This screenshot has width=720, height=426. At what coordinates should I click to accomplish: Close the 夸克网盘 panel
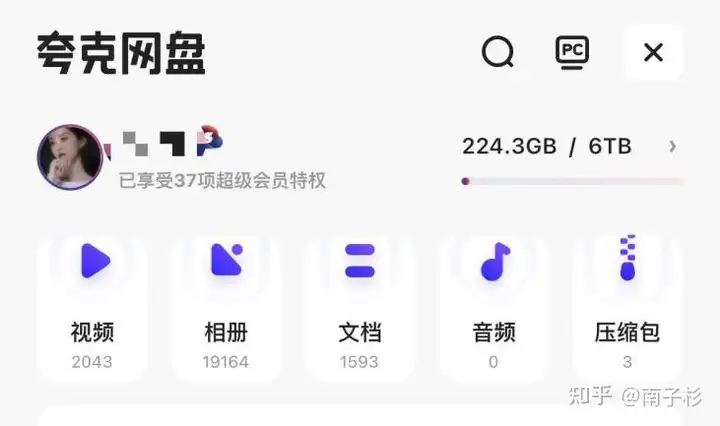click(653, 52)
